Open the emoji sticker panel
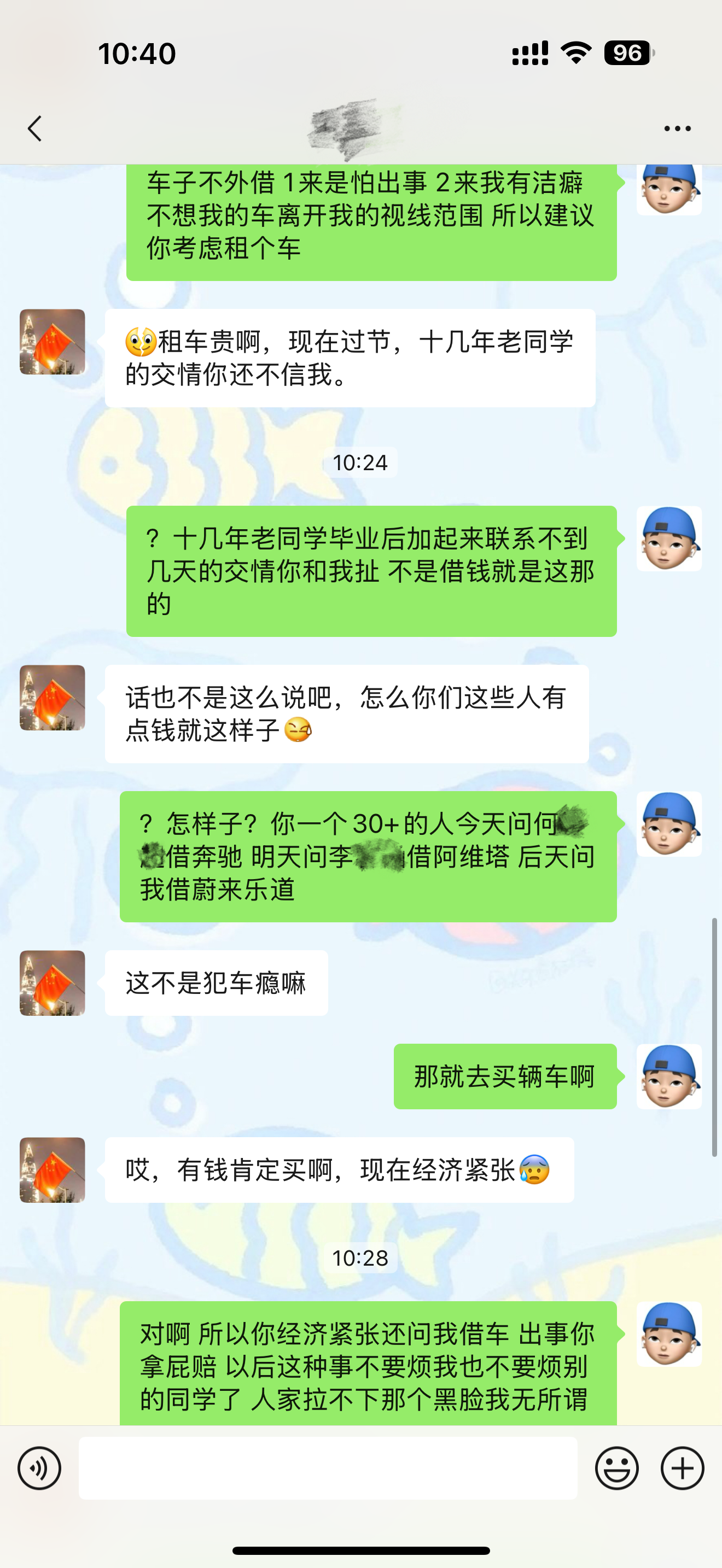The width and height of the screenshot is (722, 1568). click(x=616, y=1468)
